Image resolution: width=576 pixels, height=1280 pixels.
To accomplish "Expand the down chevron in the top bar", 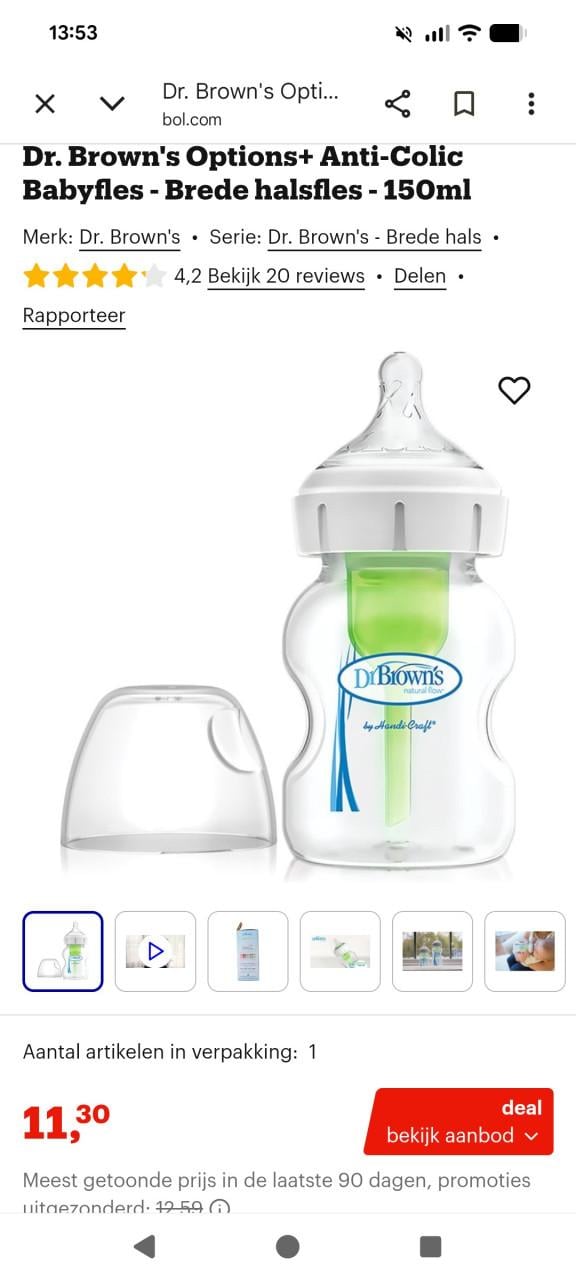I will pos(112,103).
